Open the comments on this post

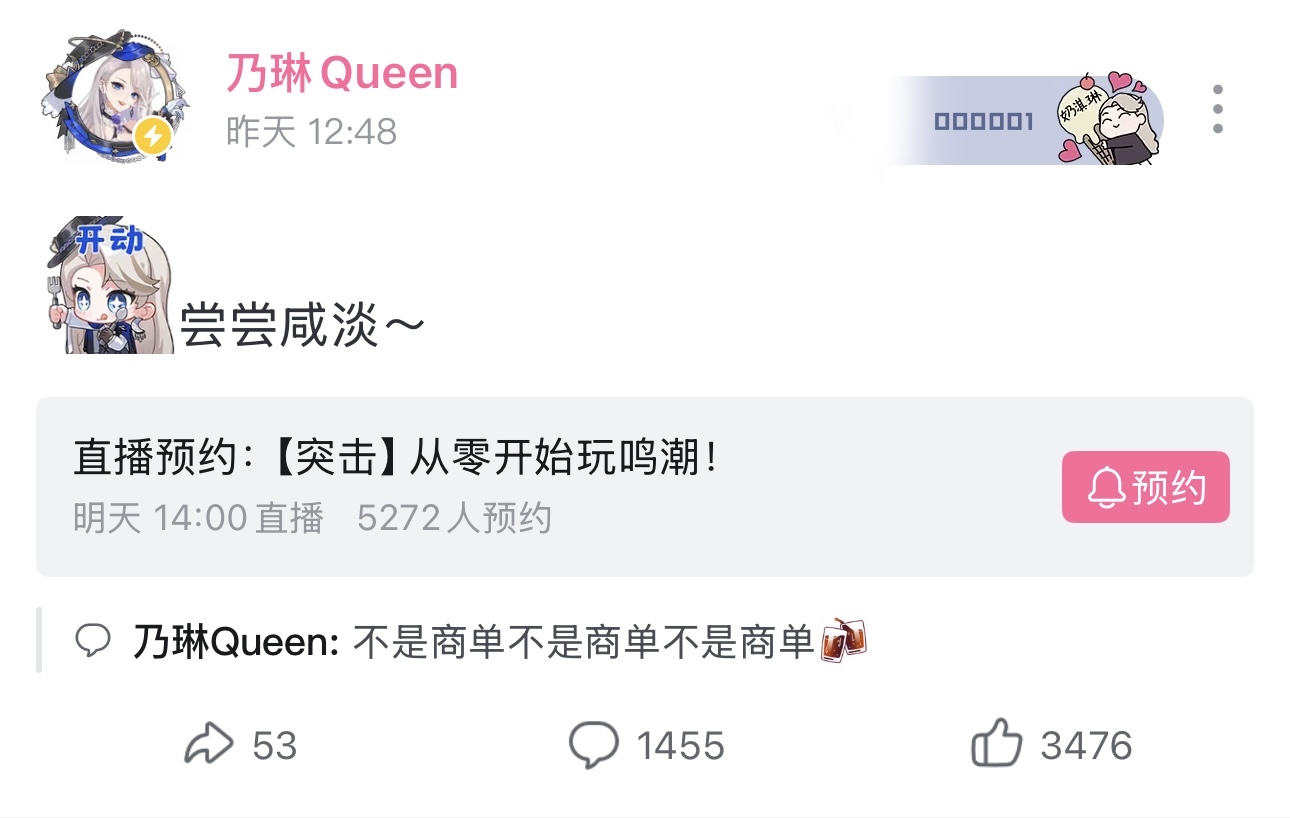click(646, 746)
